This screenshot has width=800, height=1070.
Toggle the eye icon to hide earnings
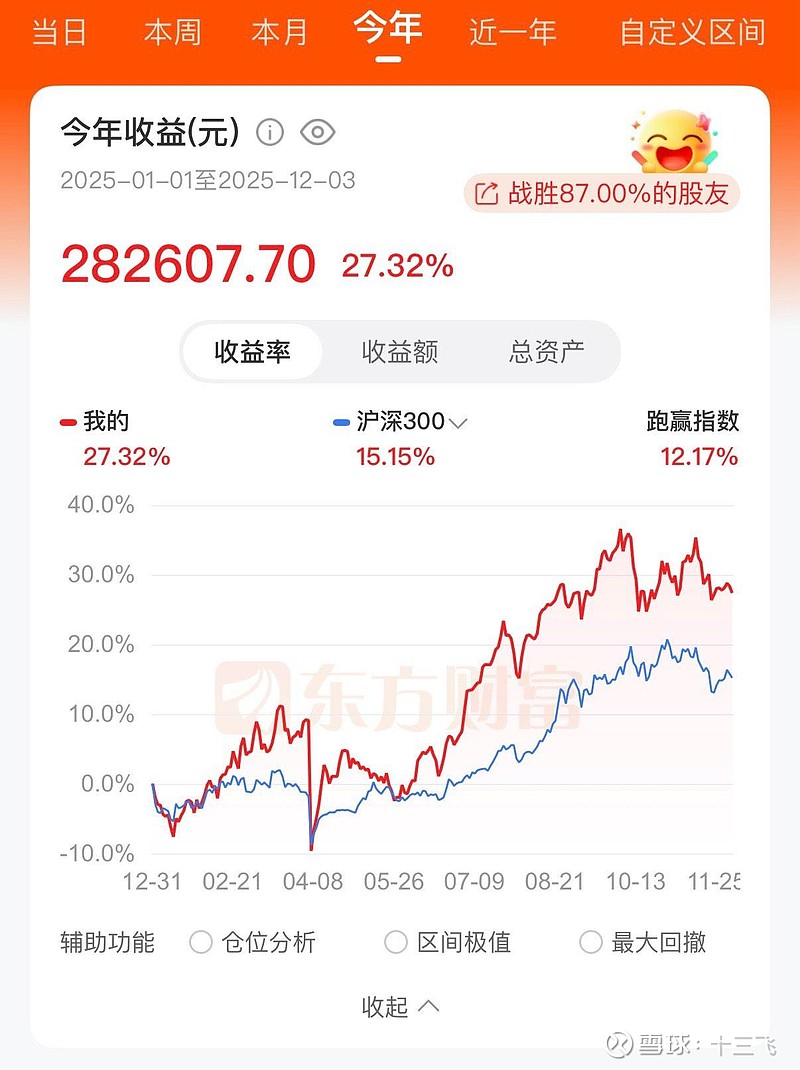pos(318,132)
